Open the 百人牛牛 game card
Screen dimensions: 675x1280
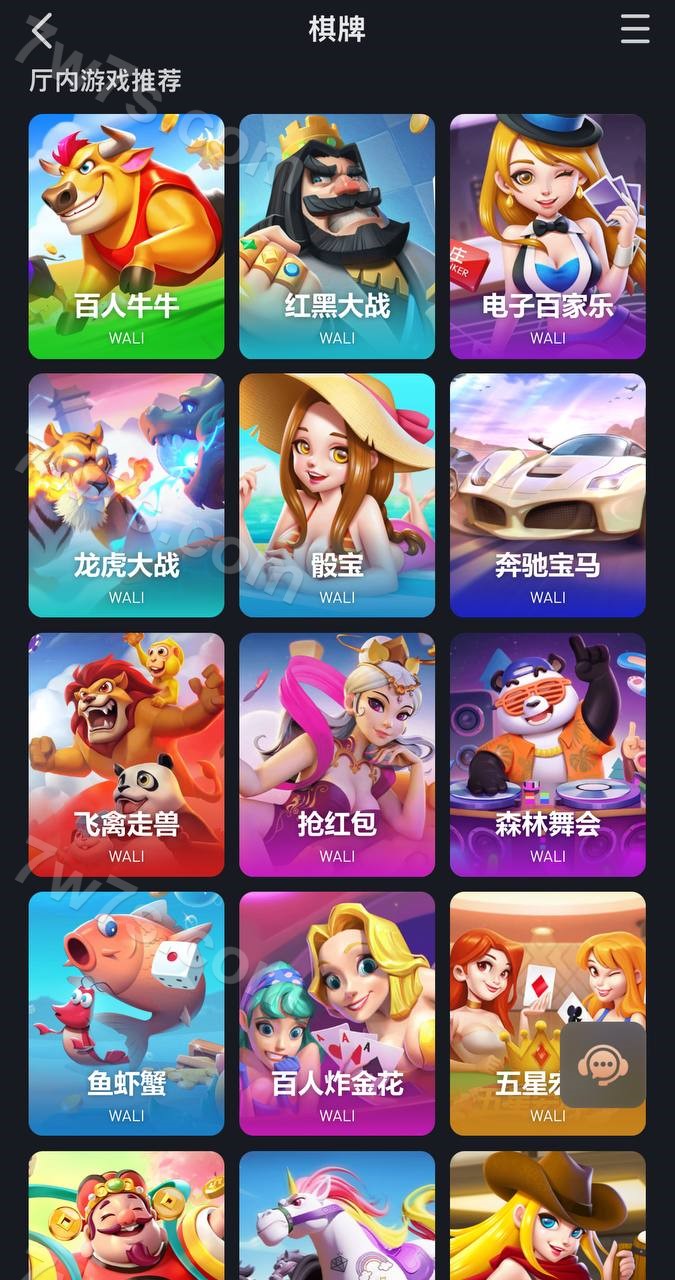point(127,236)
